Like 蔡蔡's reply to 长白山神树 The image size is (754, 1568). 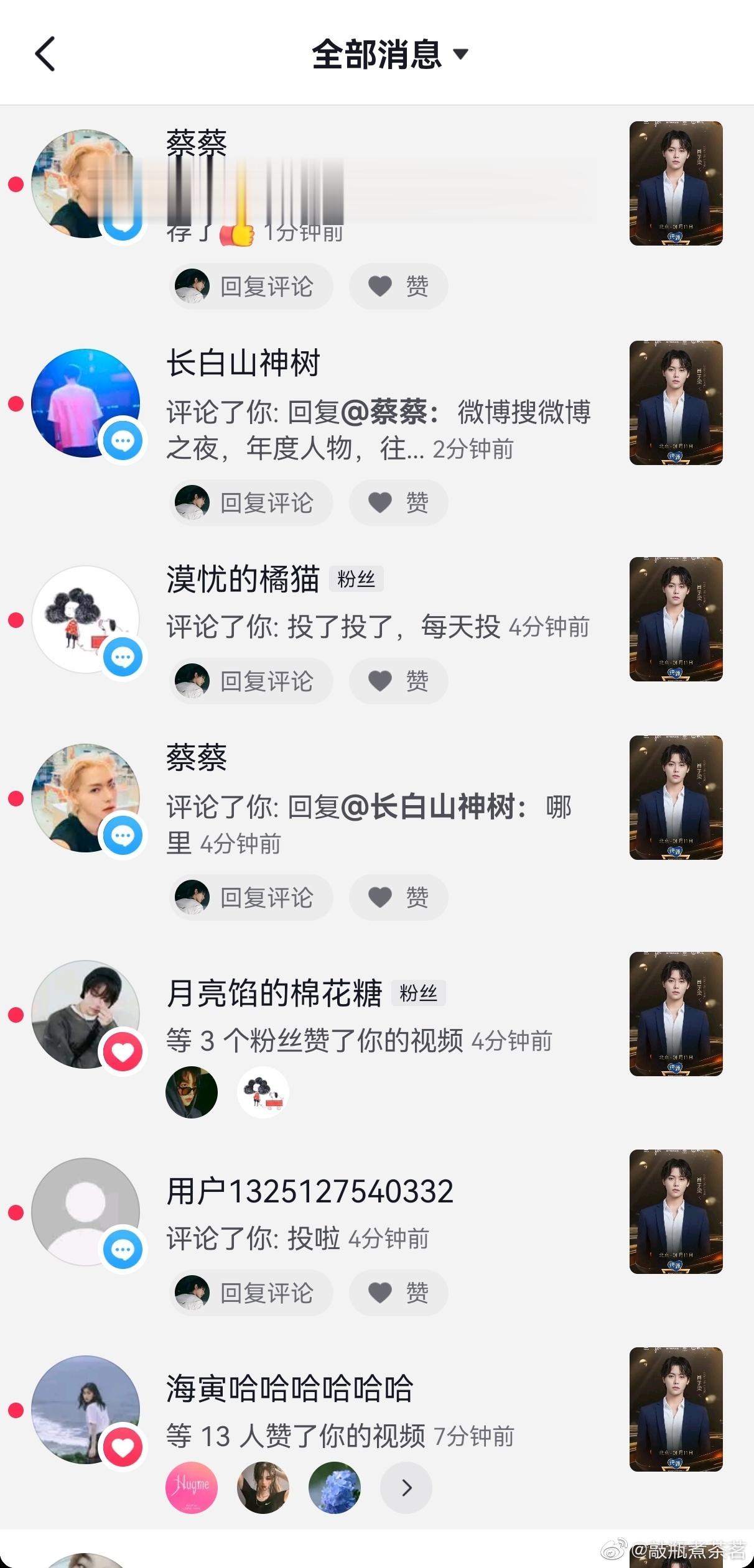(398, 897)
